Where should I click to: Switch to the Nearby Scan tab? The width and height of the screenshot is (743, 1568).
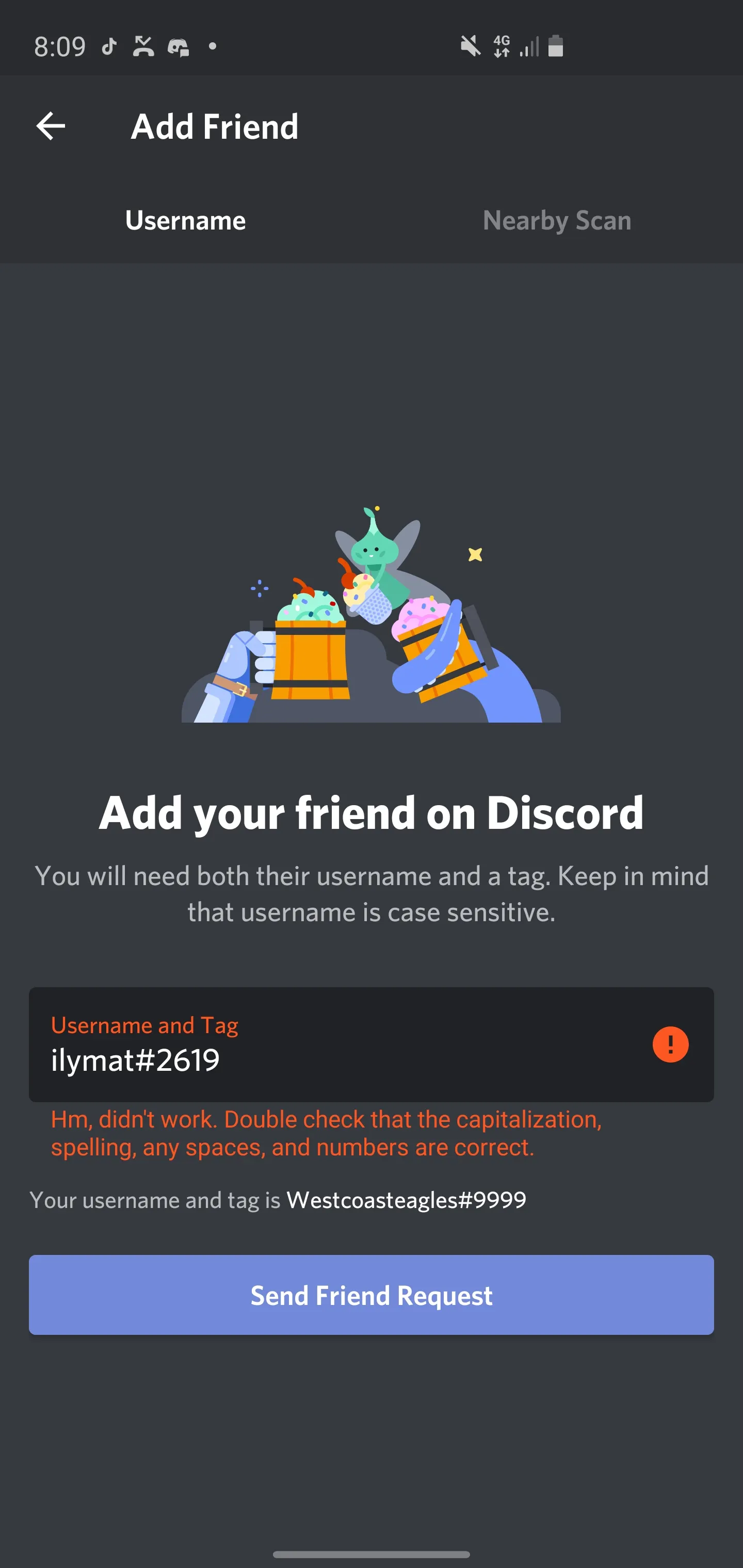(x=557, y=220)
